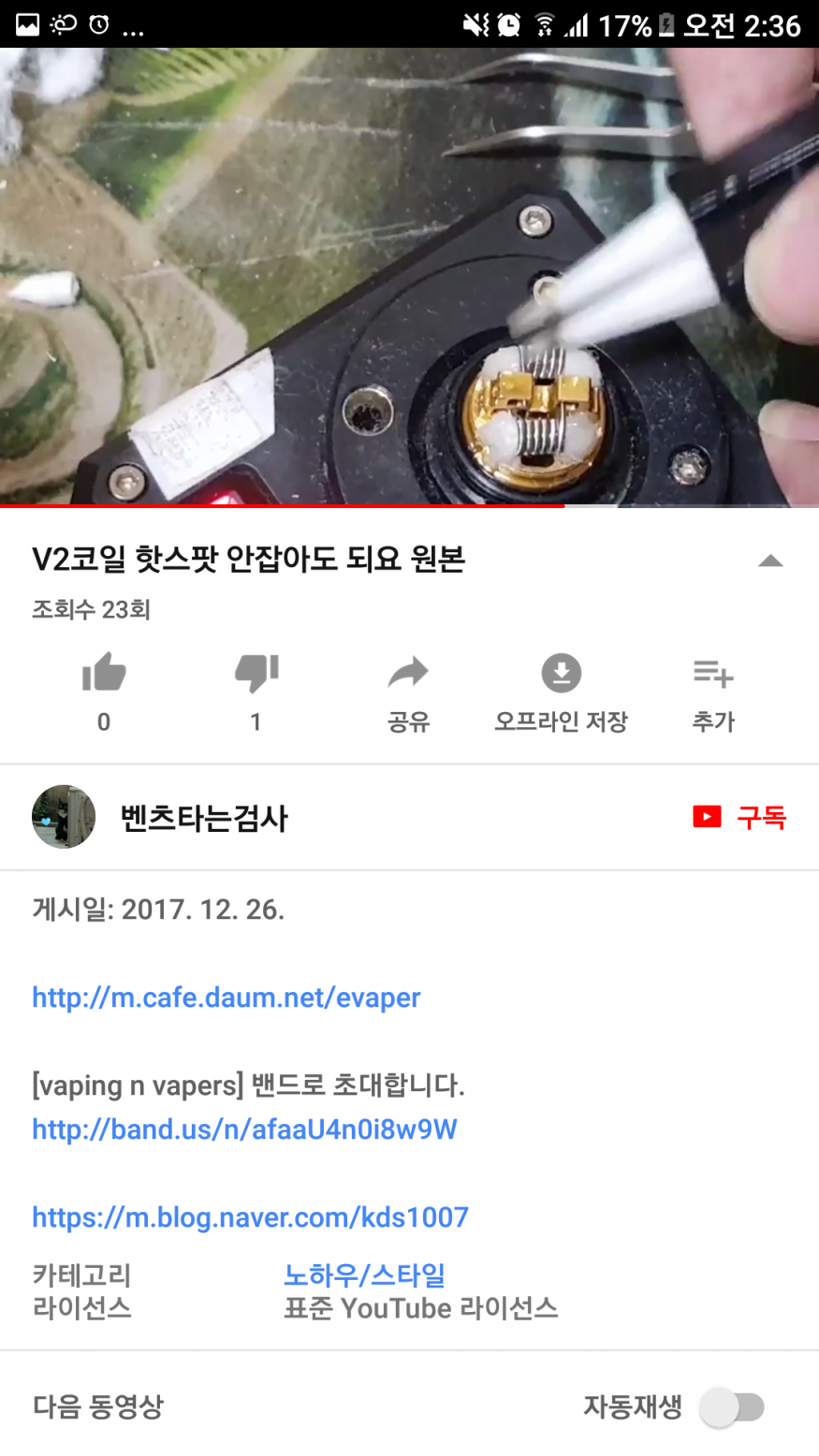Open the 노하우/스타일 category link
Viewport: 819px width, 1456px height.
[364, 1274]
